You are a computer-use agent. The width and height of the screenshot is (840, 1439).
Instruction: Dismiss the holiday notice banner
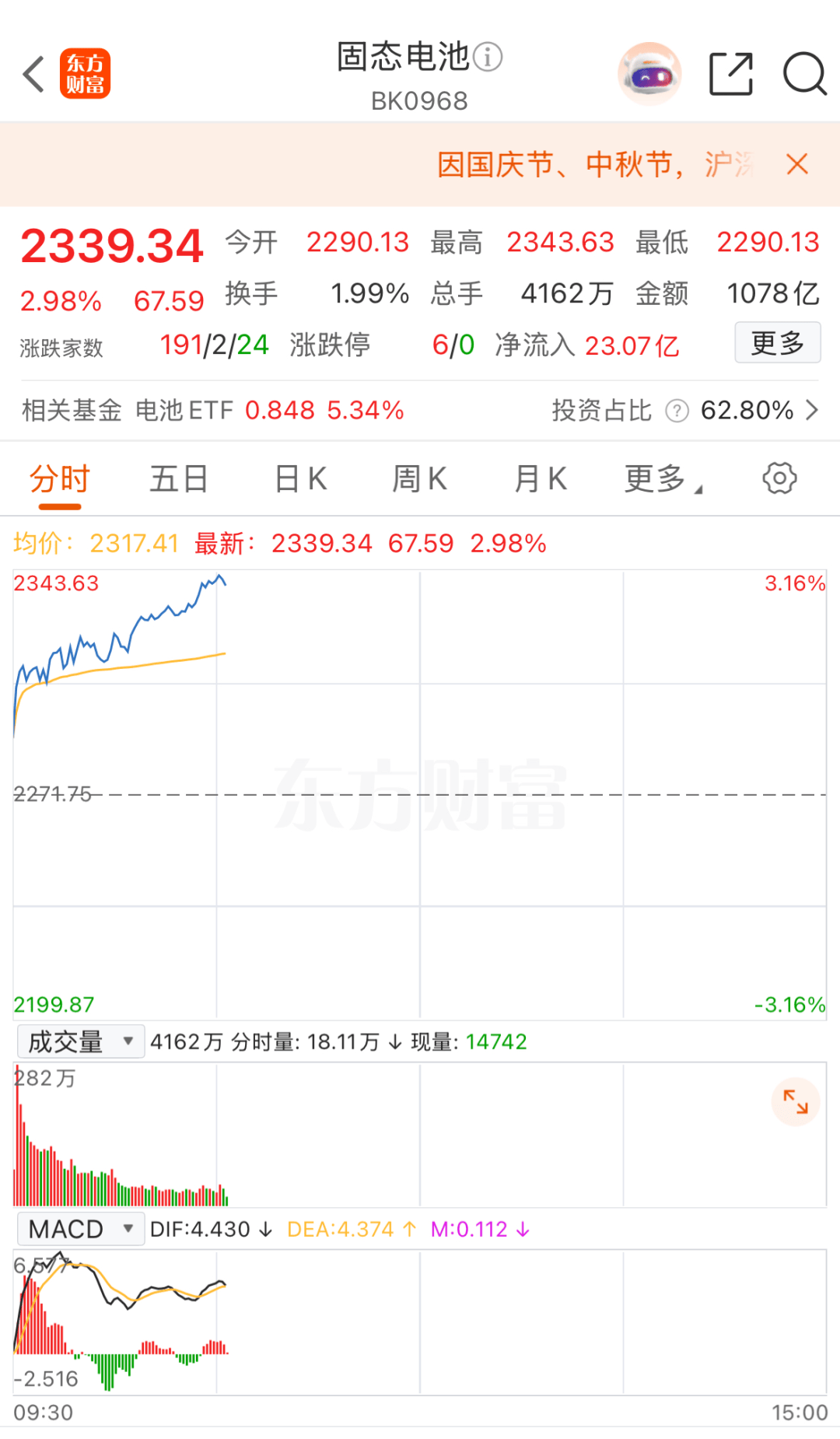[797, 164]
